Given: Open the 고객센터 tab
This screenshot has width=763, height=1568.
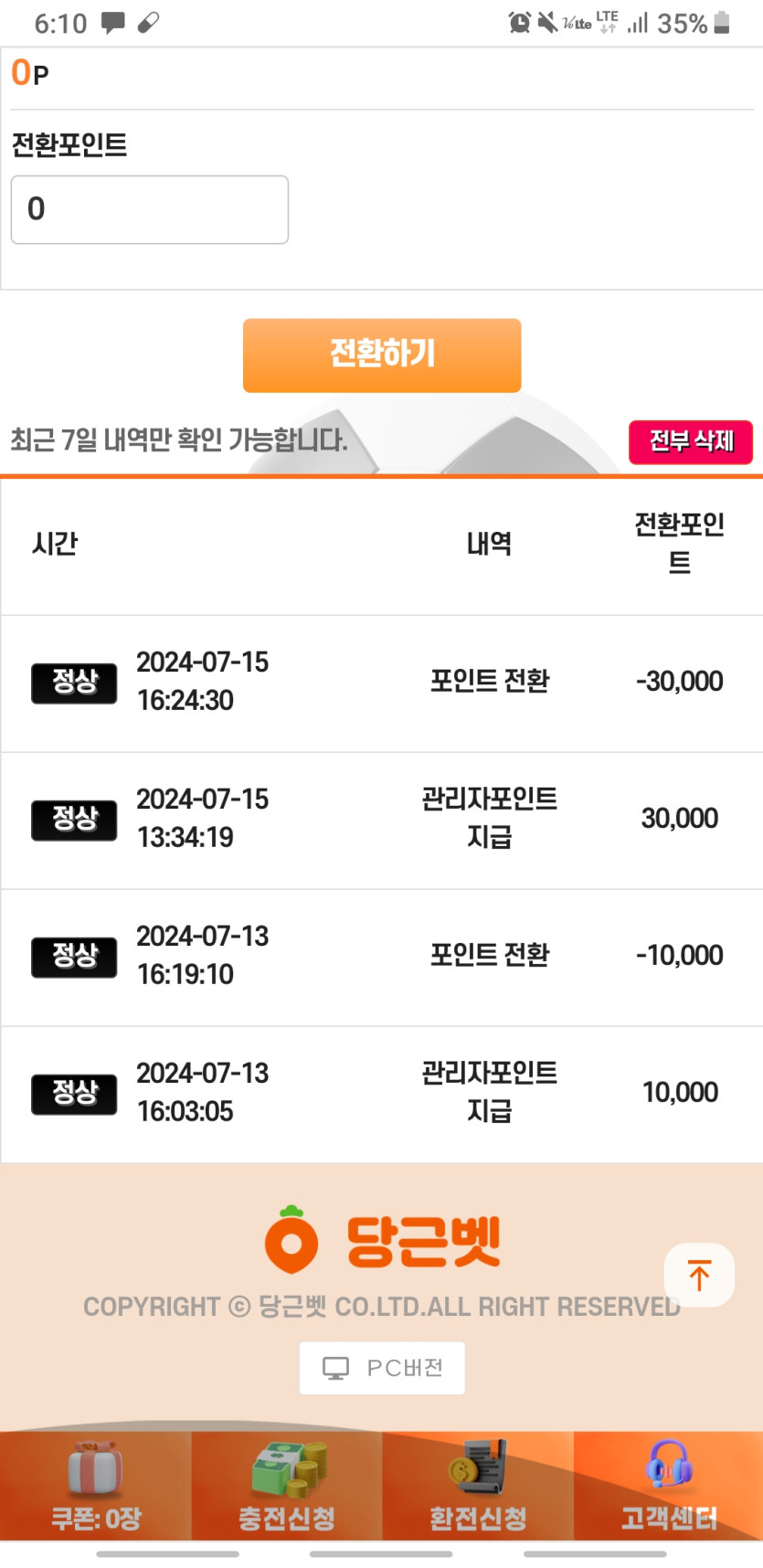Looking at the screenshot, I should coord(669,1487).
